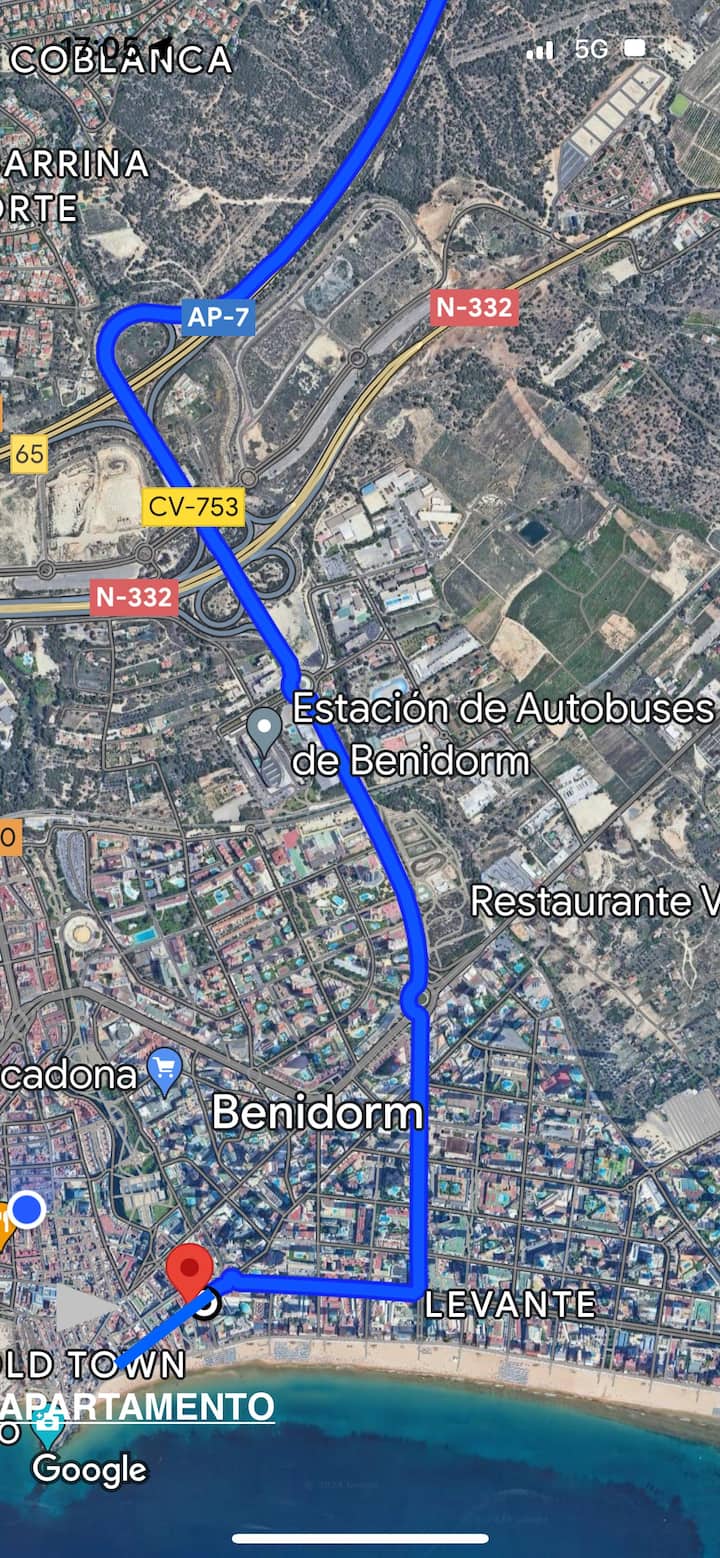Open the teal photo-spot pin near Google logo
Screen dimensions: 720x1558
[x=47, y=1428]
